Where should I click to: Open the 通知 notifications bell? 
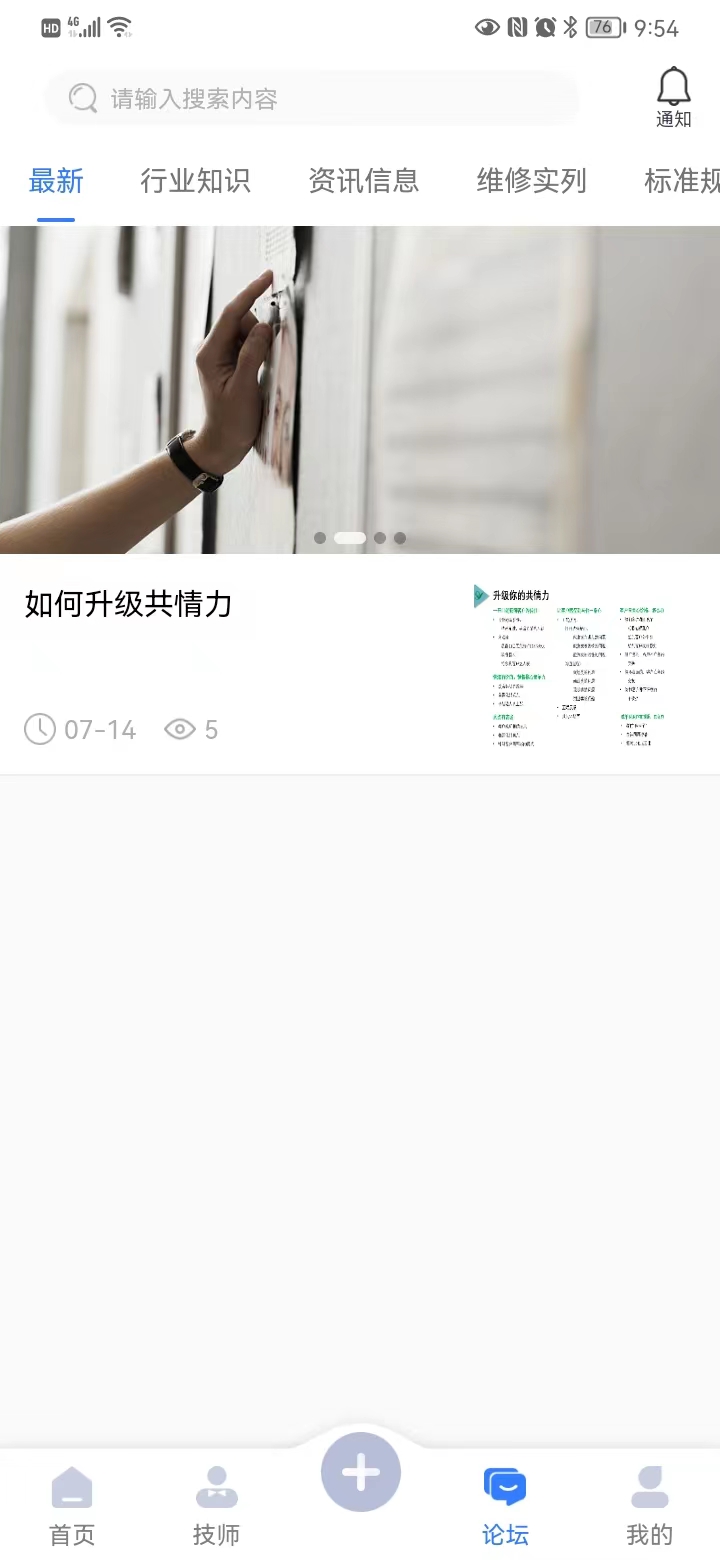(x=673, y=97)
